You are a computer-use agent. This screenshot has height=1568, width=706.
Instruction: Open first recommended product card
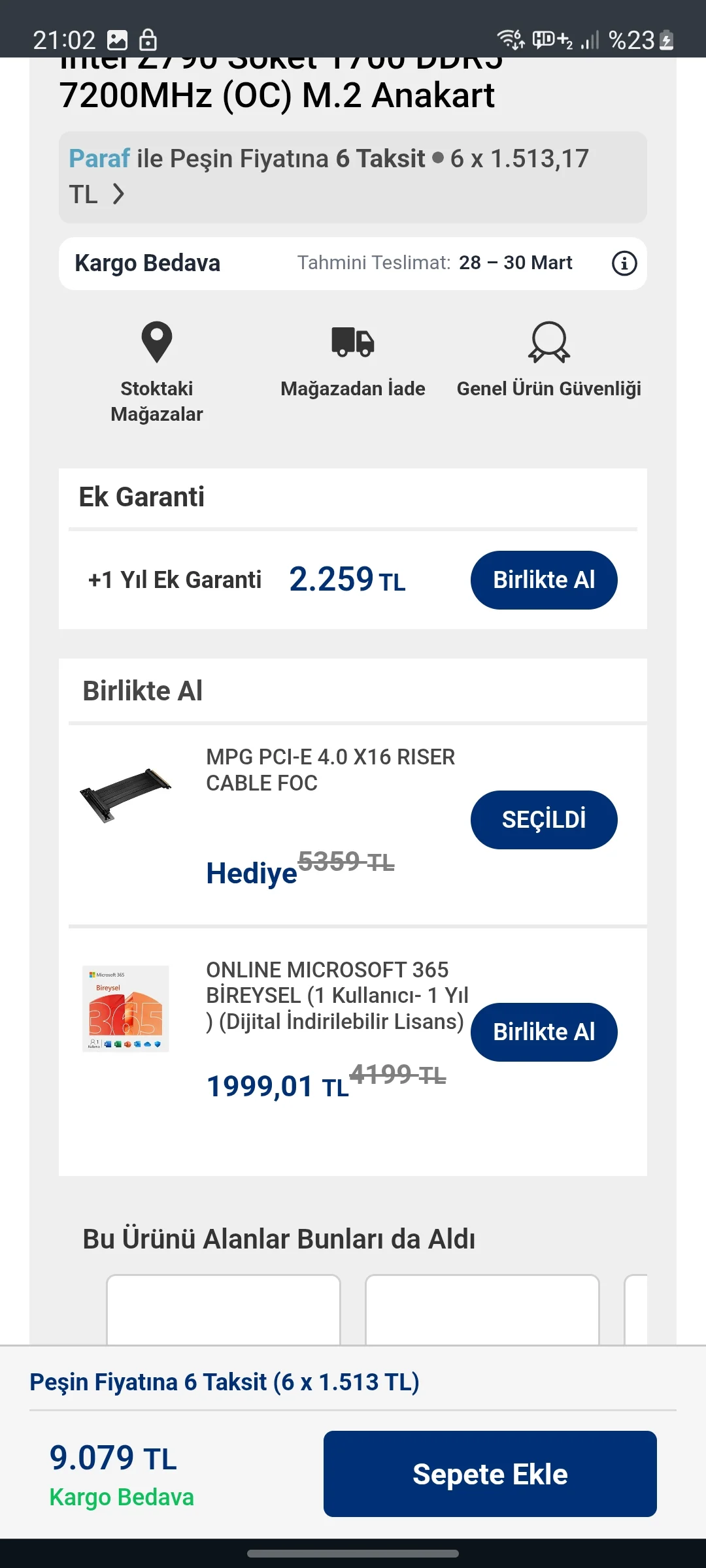click(x=224, y=1309)
